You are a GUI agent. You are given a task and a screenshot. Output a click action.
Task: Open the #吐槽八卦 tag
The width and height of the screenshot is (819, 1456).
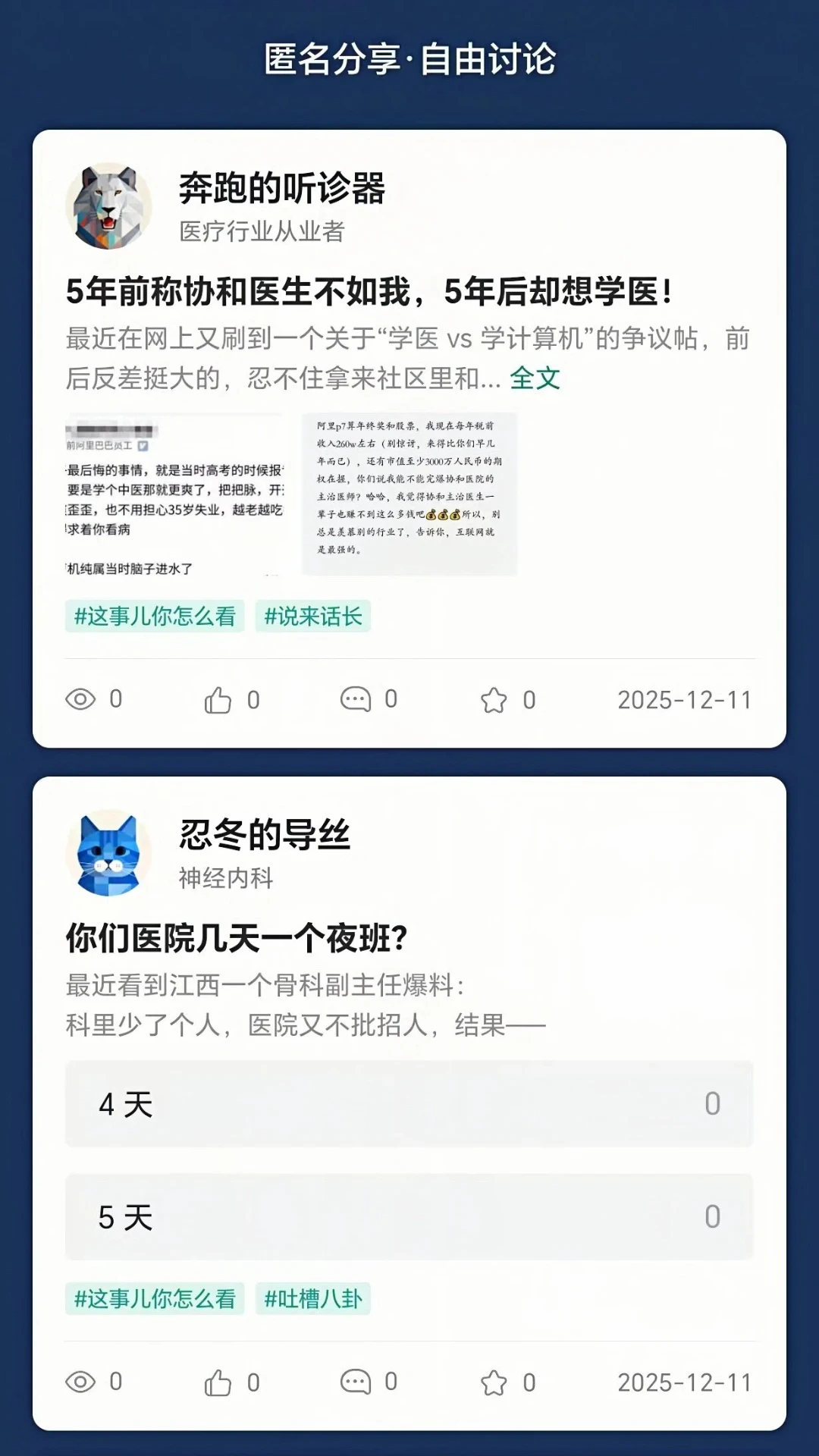coord(314,1298)
